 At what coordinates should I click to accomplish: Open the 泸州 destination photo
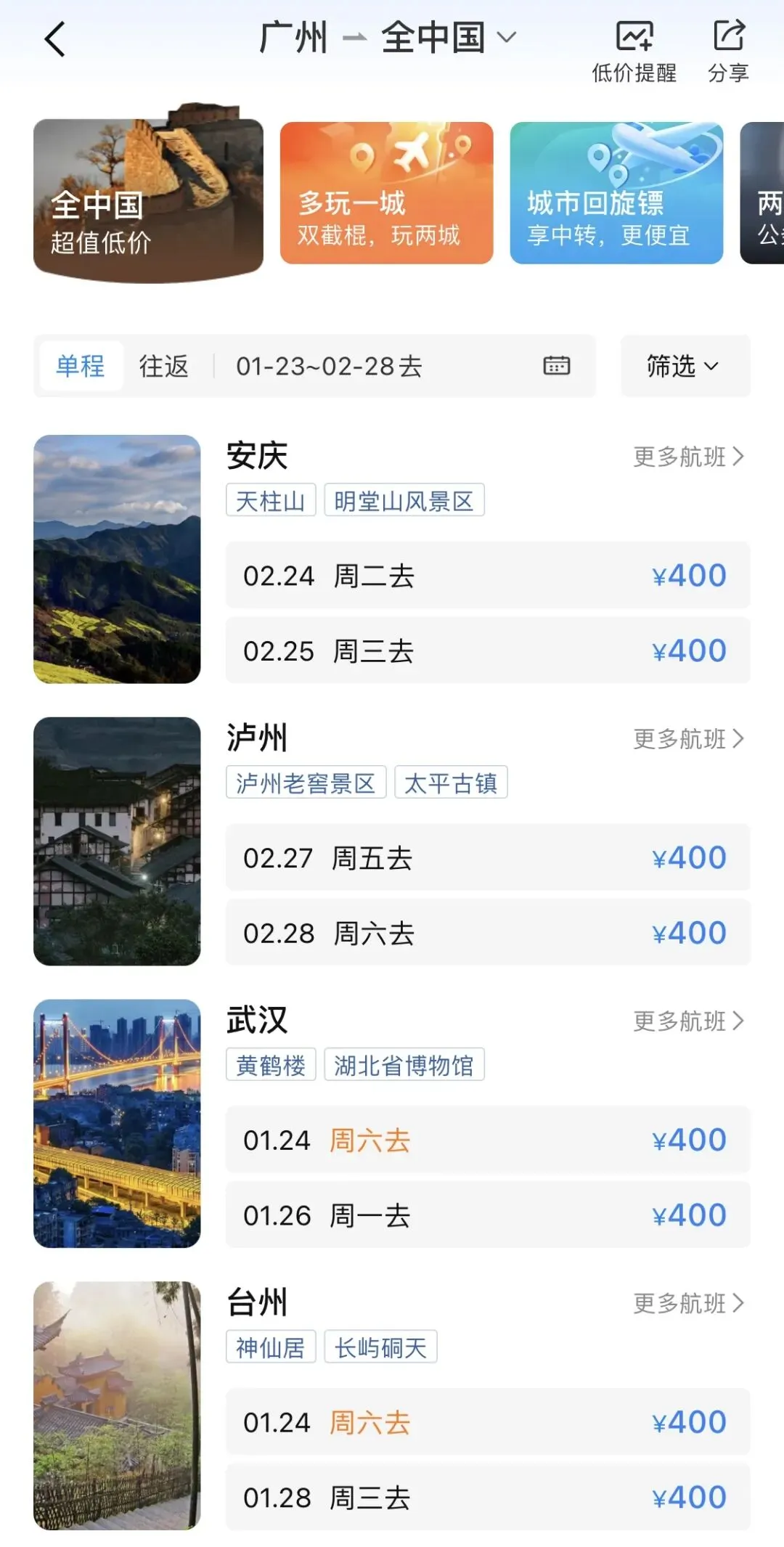(117, 841)
